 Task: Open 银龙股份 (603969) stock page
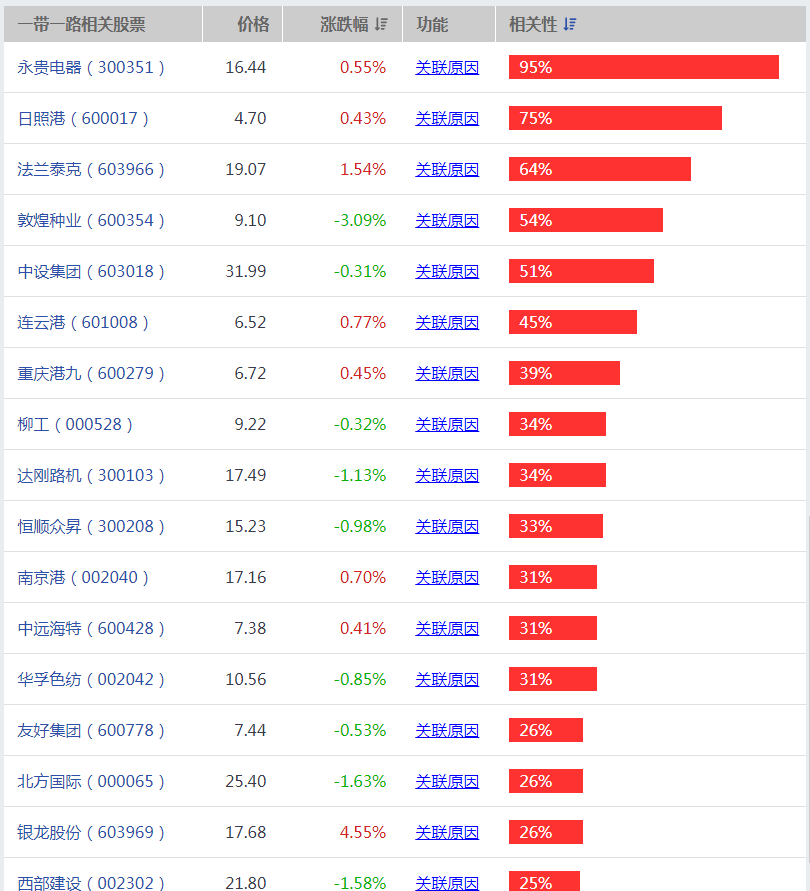(91, 833)
